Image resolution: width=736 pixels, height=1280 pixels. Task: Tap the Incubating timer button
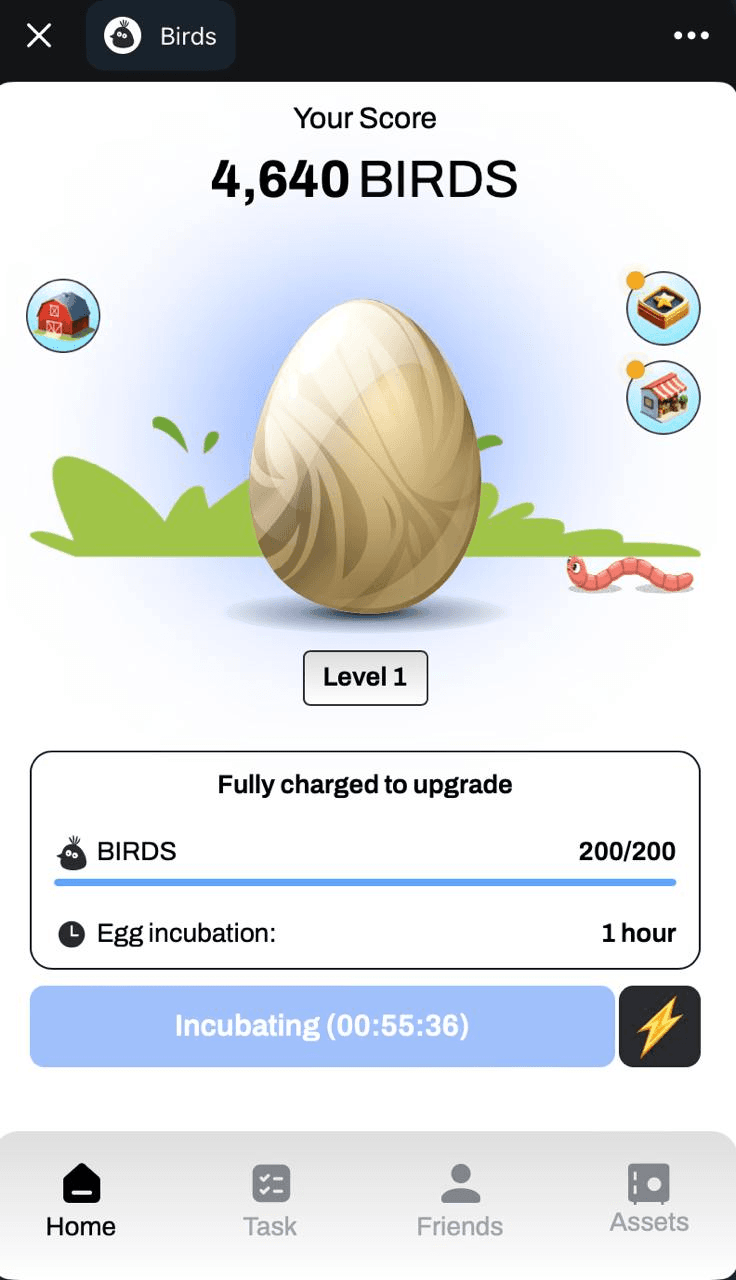pos(322,1026)
